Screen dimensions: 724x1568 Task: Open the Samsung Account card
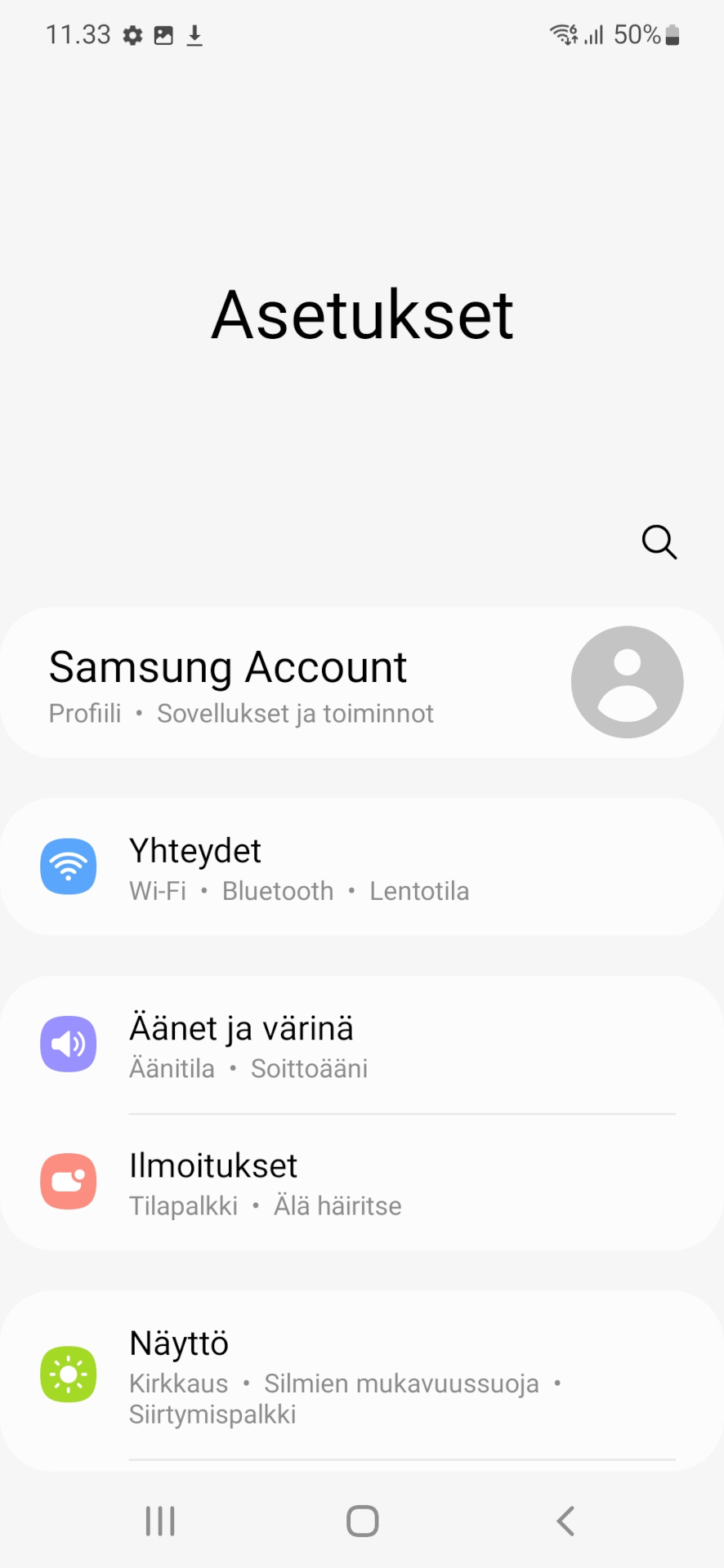click(362, 683)
